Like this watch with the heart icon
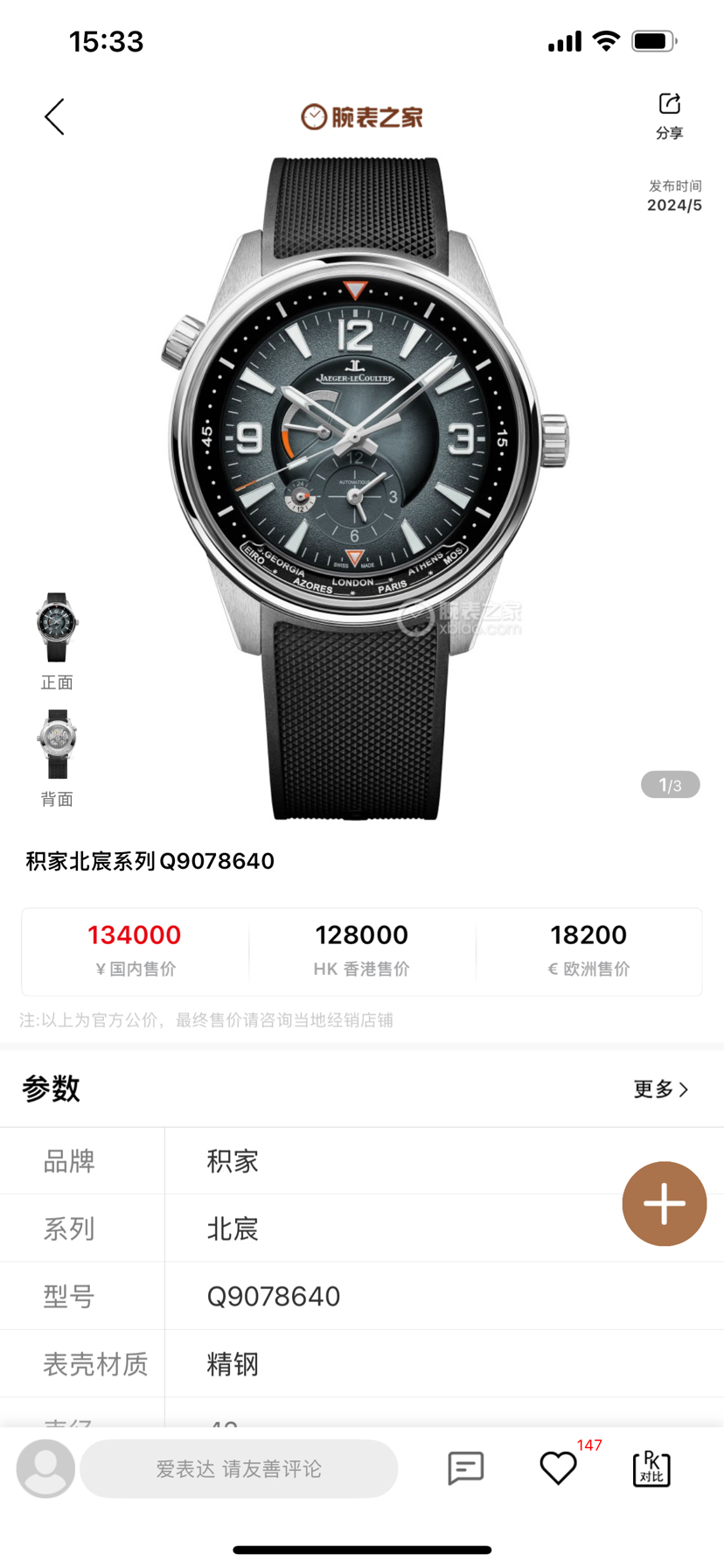The image size is (724, 1568). click(558, 1468)
